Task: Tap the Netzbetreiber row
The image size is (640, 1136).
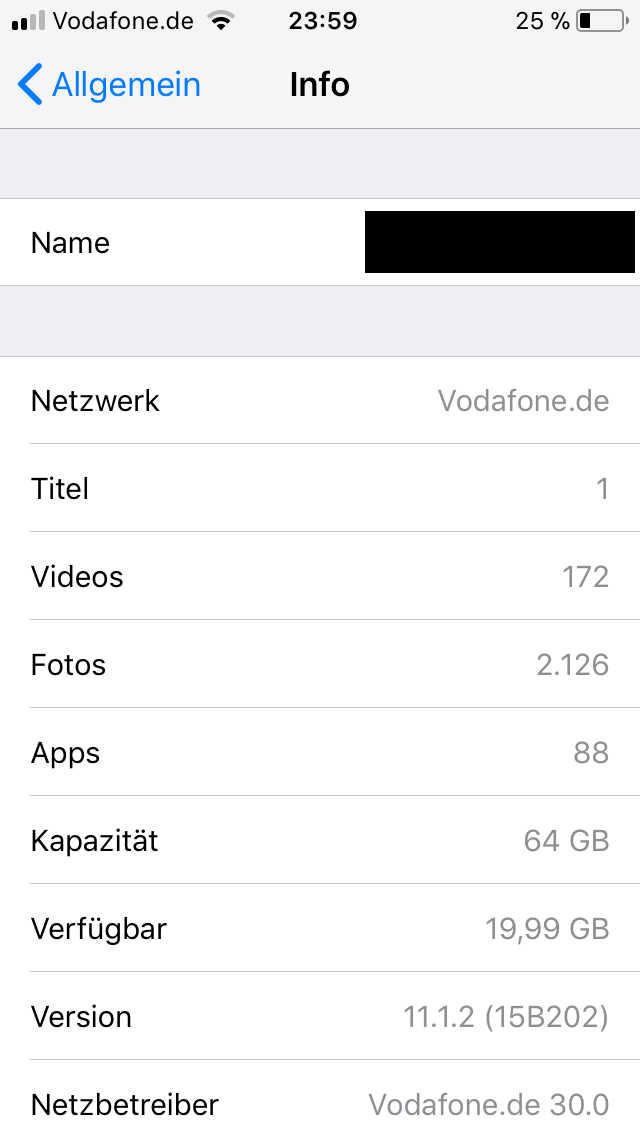Action: tap(320, 1104)
